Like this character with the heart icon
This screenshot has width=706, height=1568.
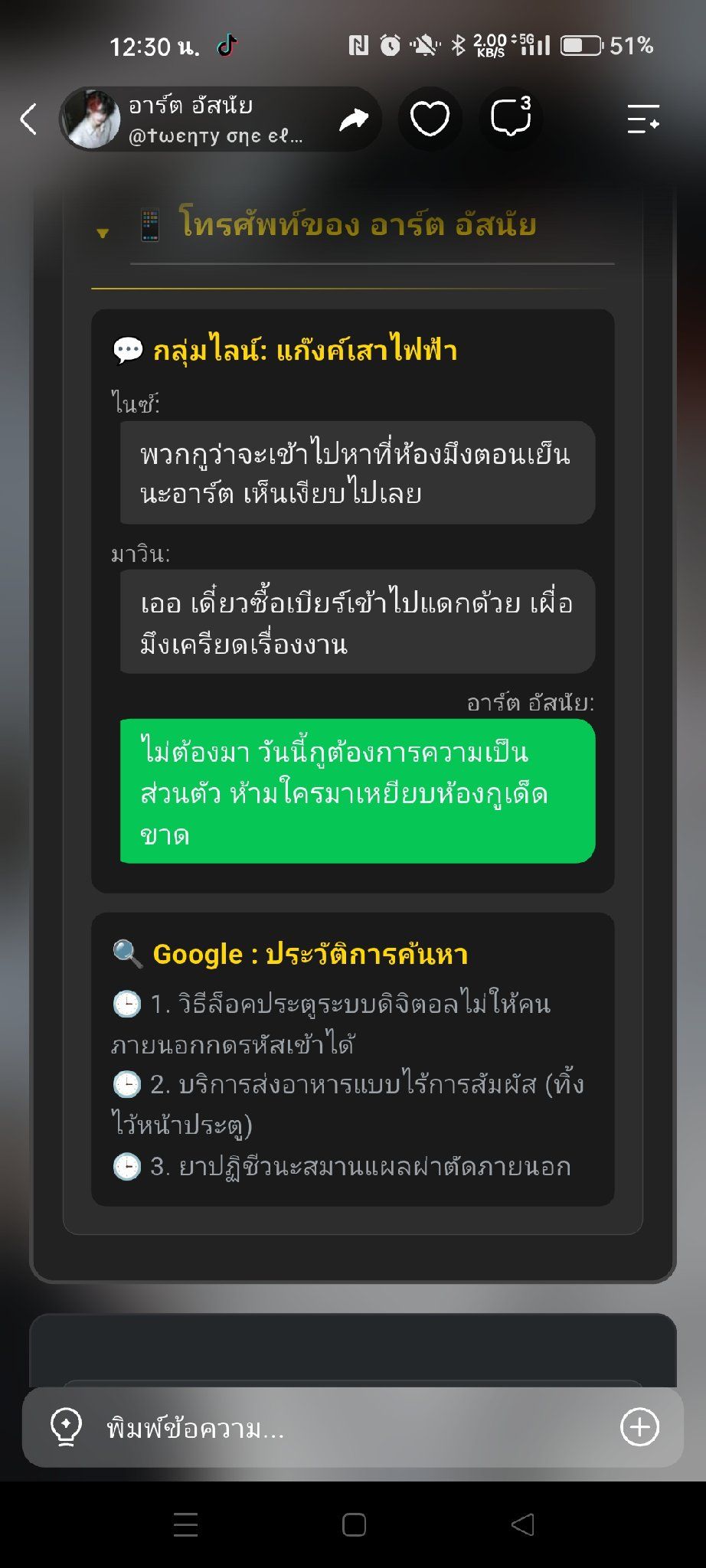pyautogui.click(x=430, y=119)
